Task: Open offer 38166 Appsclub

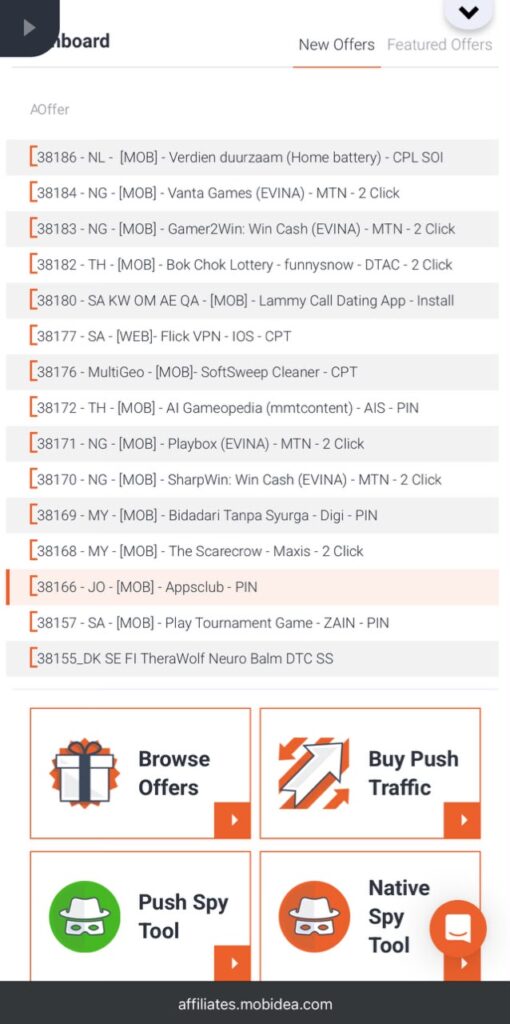Action: pyautogui.click(x=252, y=587)
